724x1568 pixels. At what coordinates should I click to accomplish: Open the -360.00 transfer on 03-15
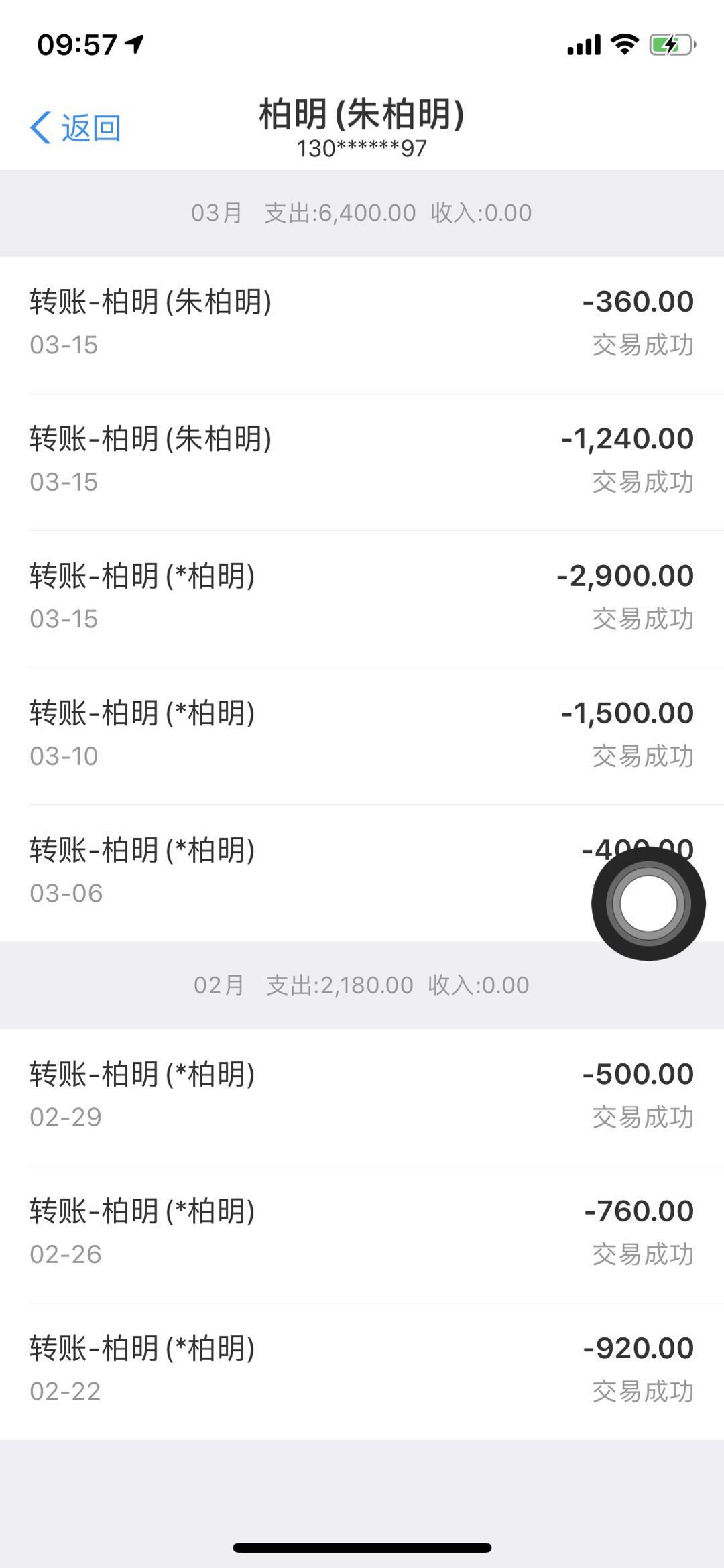[x=362, y=323]
